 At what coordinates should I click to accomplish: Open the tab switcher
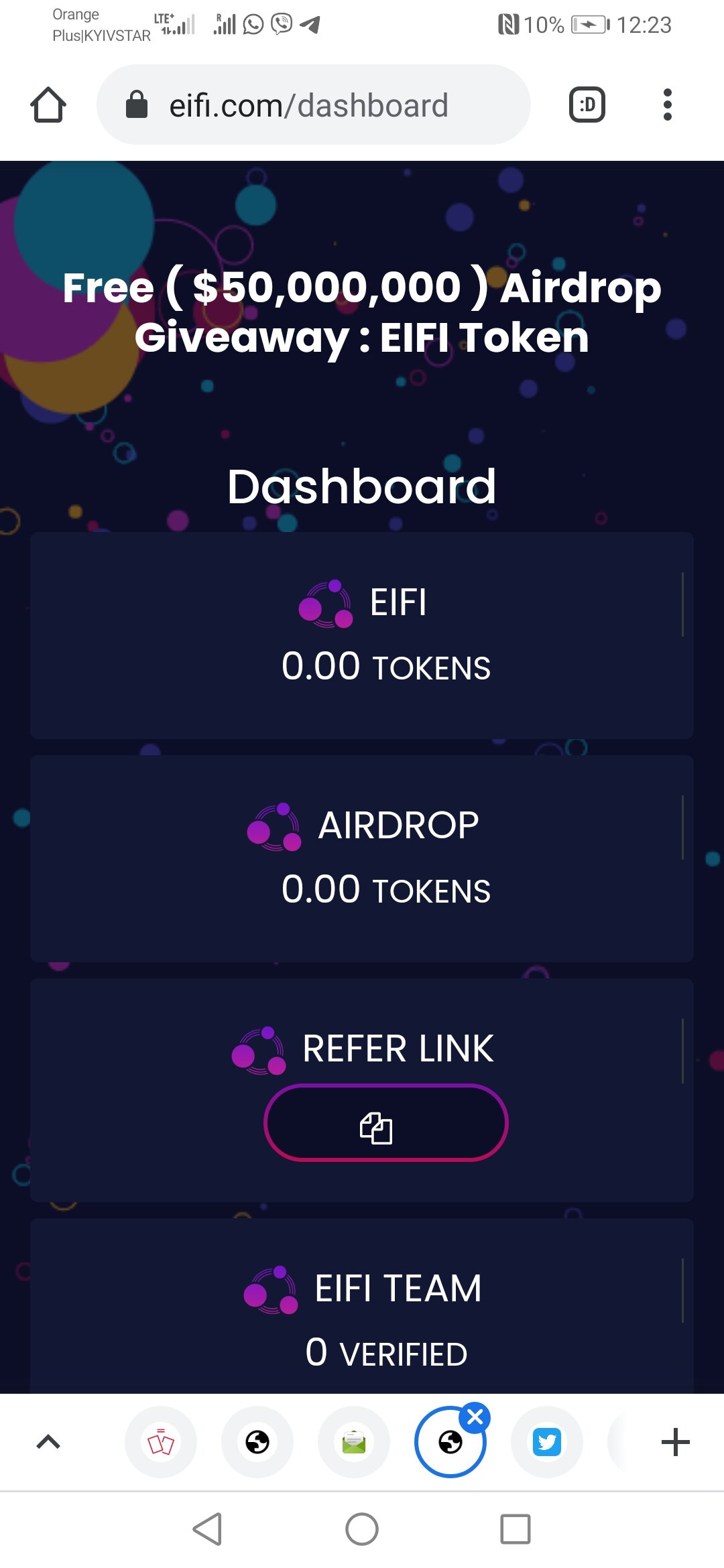point(587,105)
